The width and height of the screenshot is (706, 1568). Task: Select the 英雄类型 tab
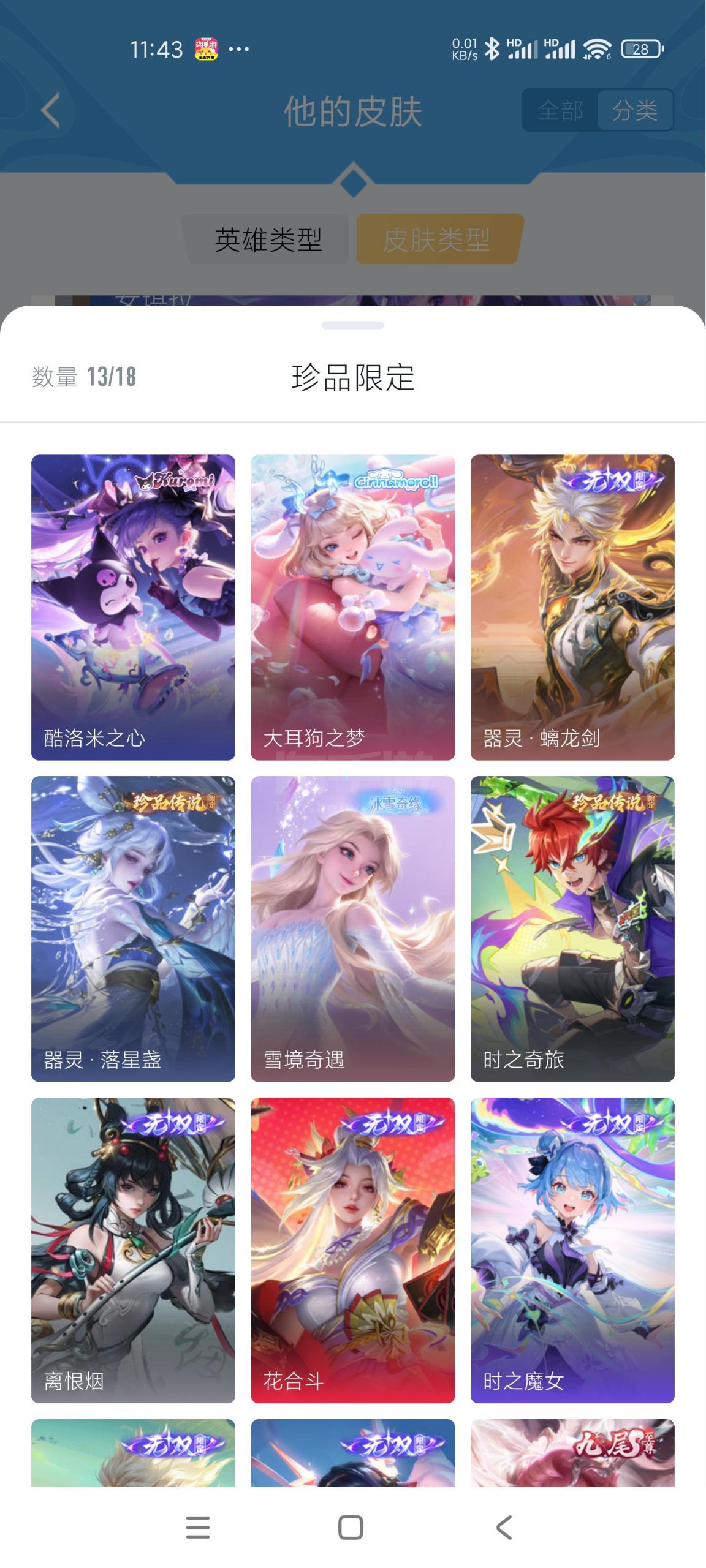(268, 239)
